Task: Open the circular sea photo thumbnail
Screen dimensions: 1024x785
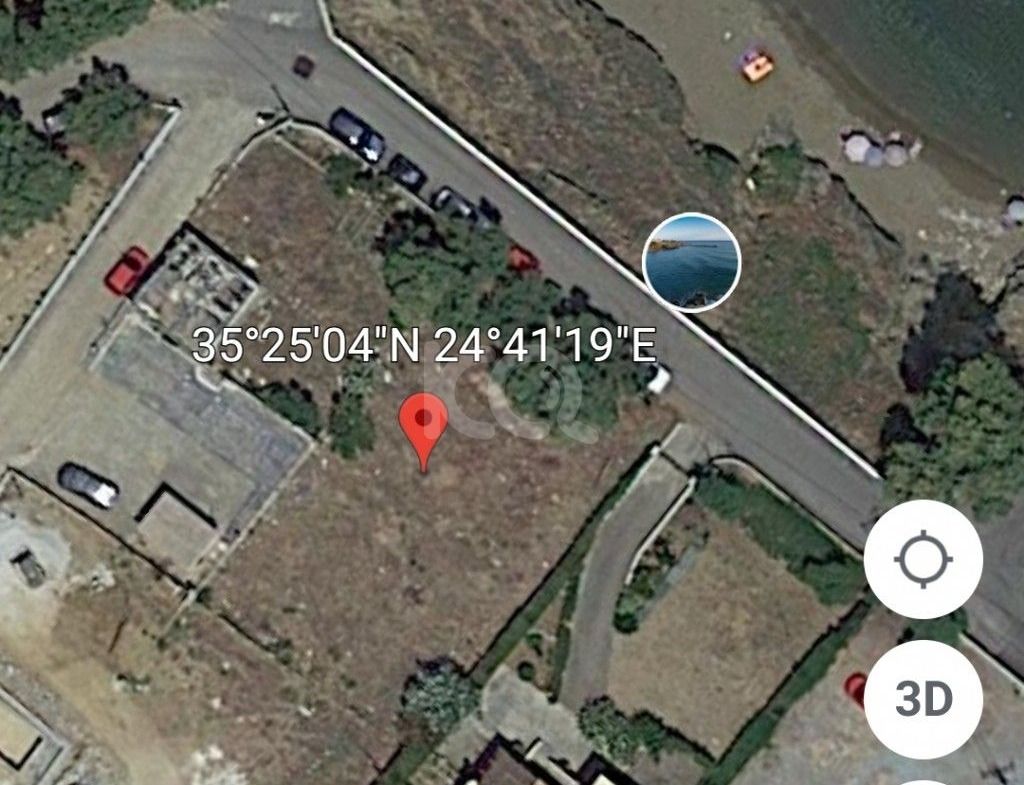Action: click(x=691, y=263)
